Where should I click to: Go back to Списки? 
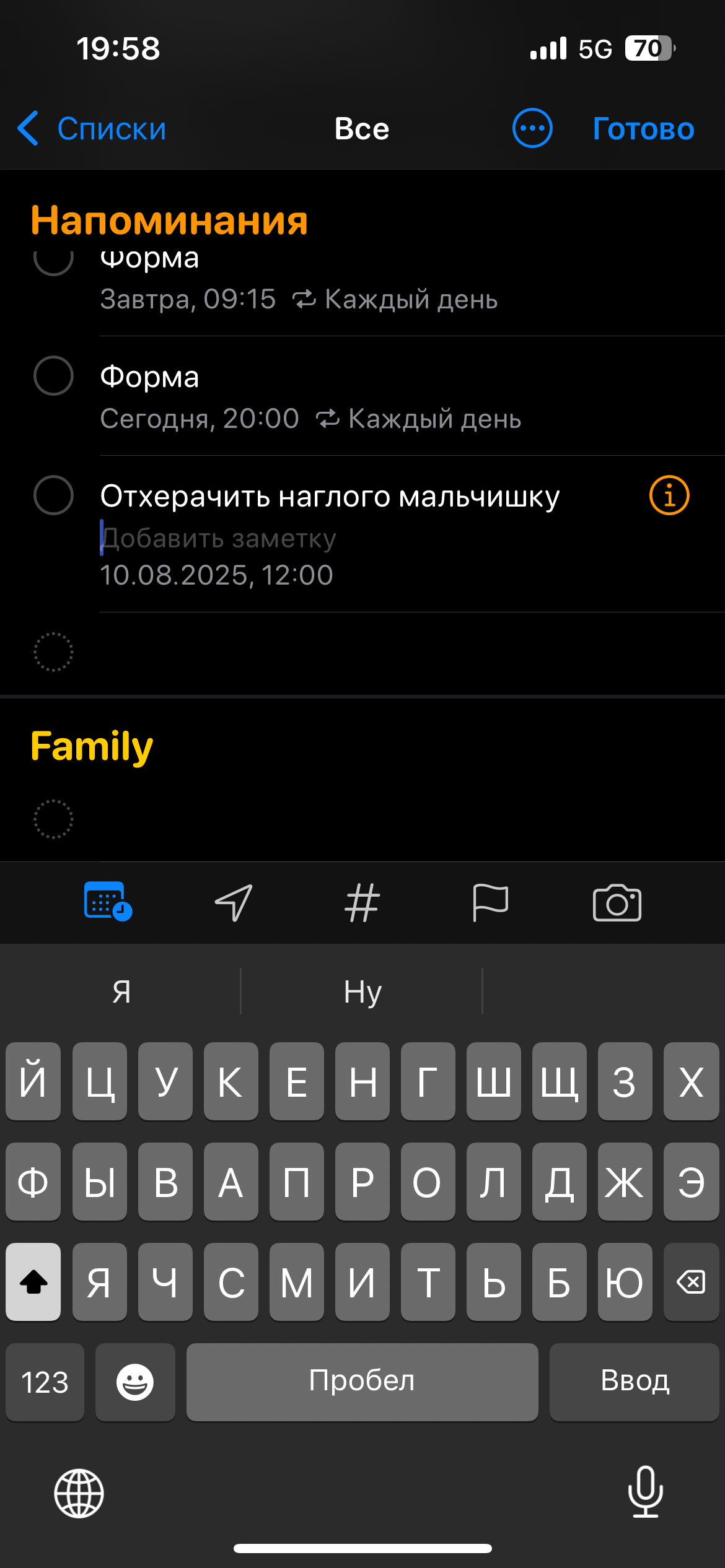point(92,129)
